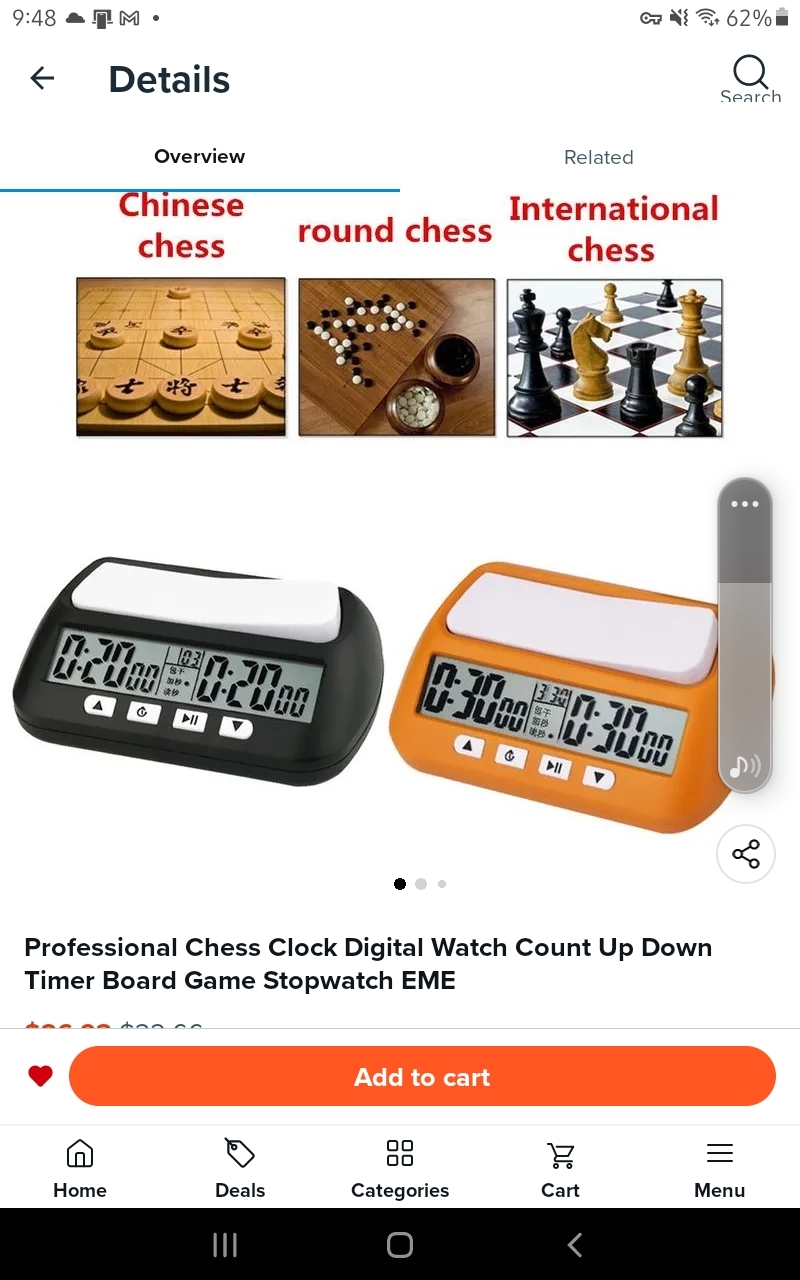Tap the system home button
The width and height of the screenshot is (800, 1280).
pos(400,1244)
